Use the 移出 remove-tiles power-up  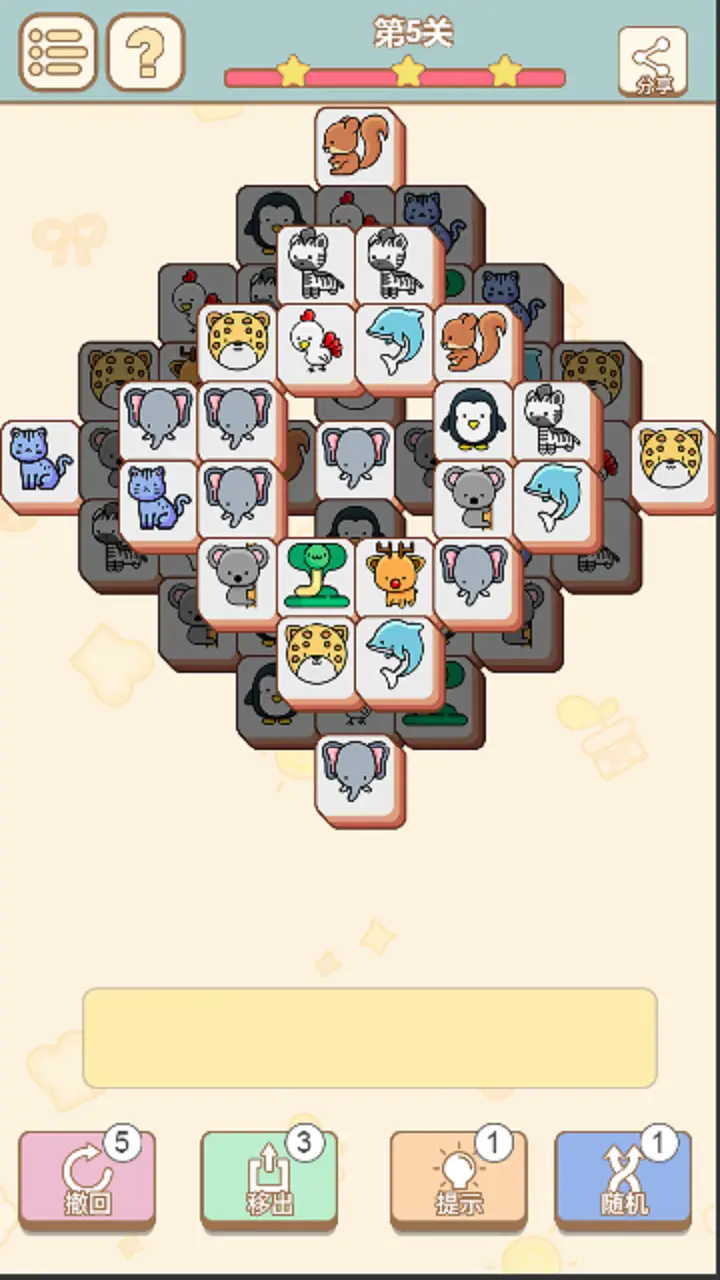click(x=268, y=1180)
